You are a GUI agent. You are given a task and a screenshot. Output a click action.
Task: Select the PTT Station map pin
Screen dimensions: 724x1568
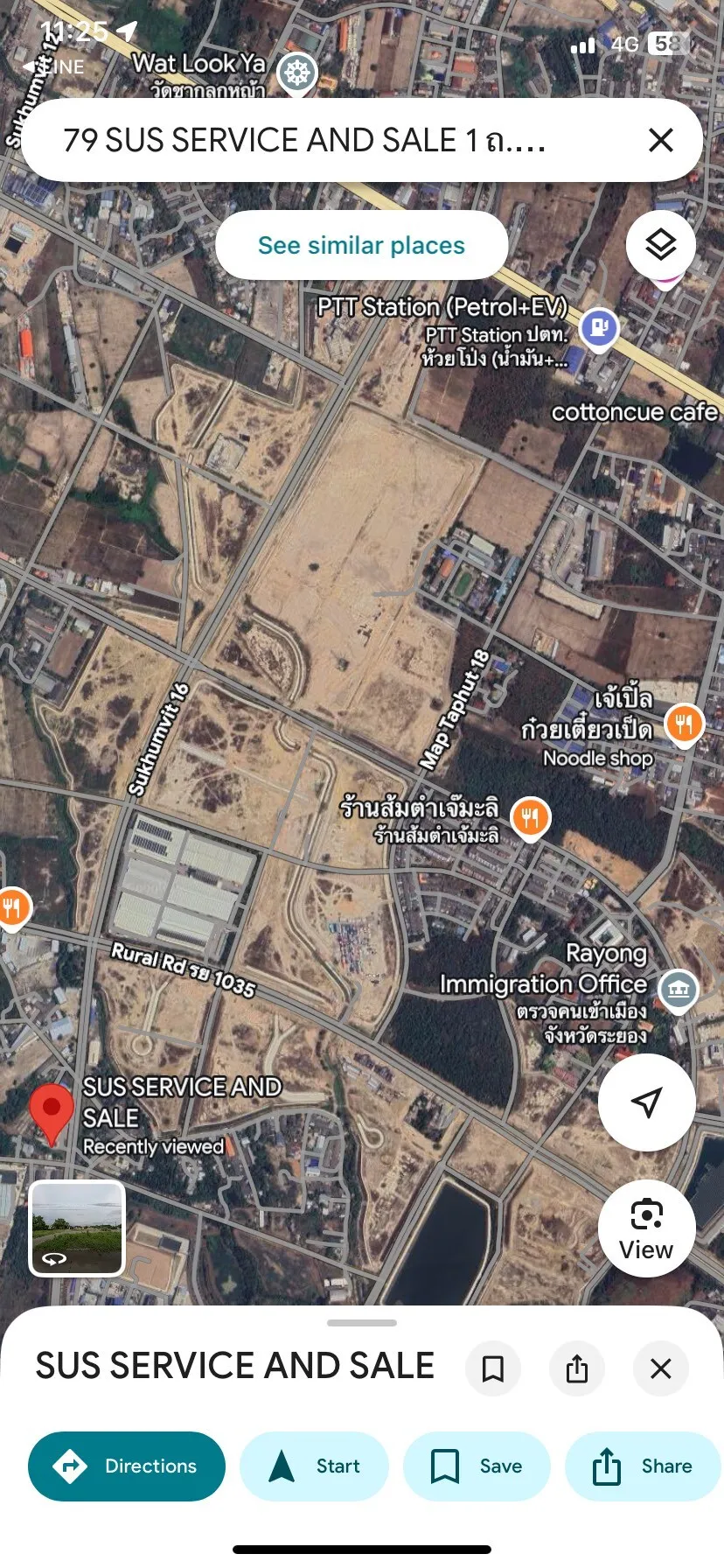click(599, 329)
